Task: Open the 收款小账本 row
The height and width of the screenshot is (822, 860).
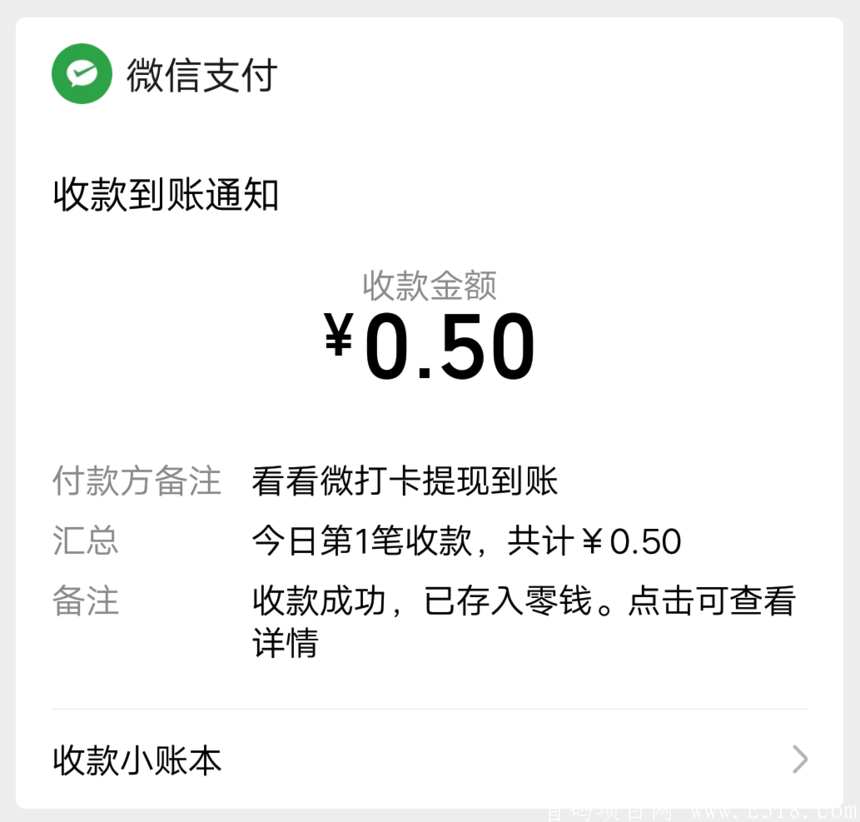Action: pos(430,760)
